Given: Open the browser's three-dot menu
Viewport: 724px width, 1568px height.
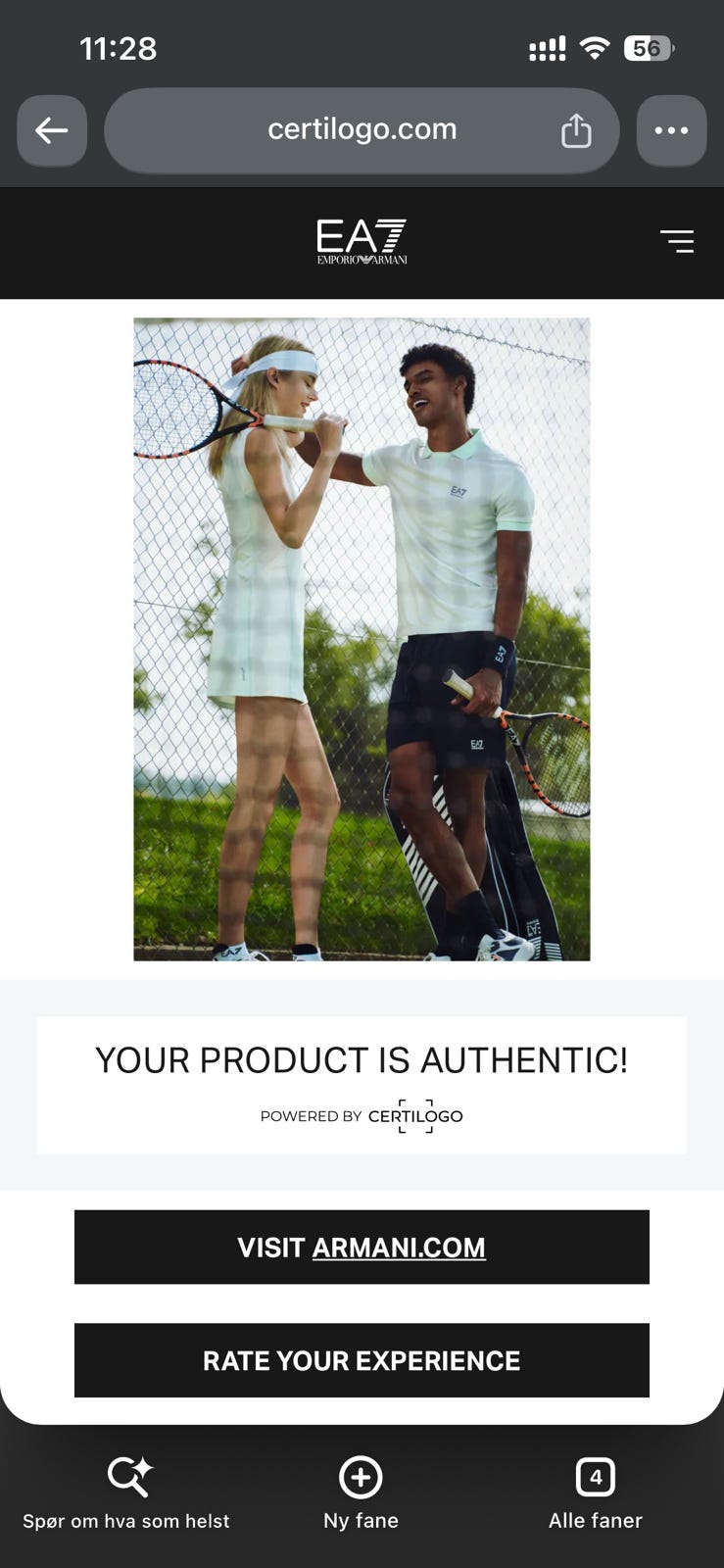Looking at the screenshot, I should [x=671, y=130].
